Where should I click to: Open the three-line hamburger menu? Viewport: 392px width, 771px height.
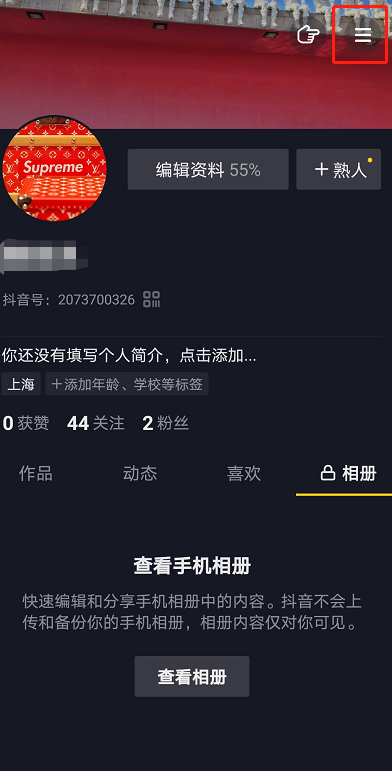(x=363, y=34)
